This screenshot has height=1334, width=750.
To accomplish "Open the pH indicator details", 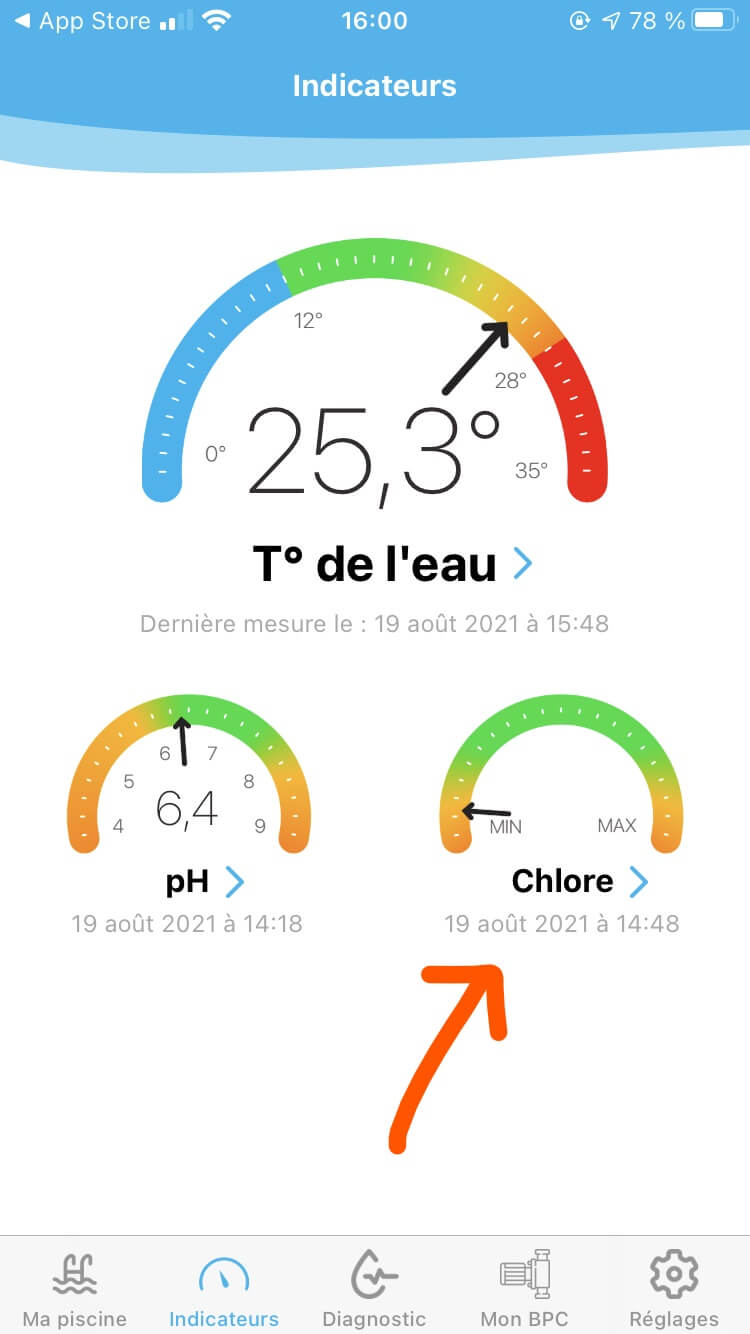I will [204, 882].
